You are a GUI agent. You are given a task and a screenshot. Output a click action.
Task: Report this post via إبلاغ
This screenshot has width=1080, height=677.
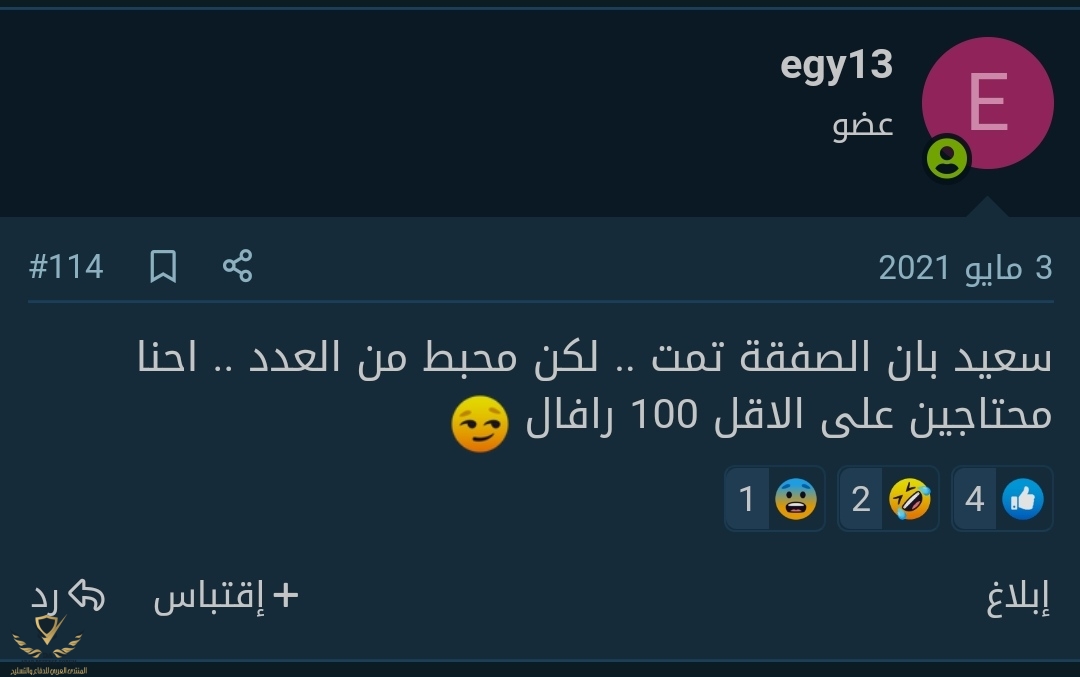1018,597
